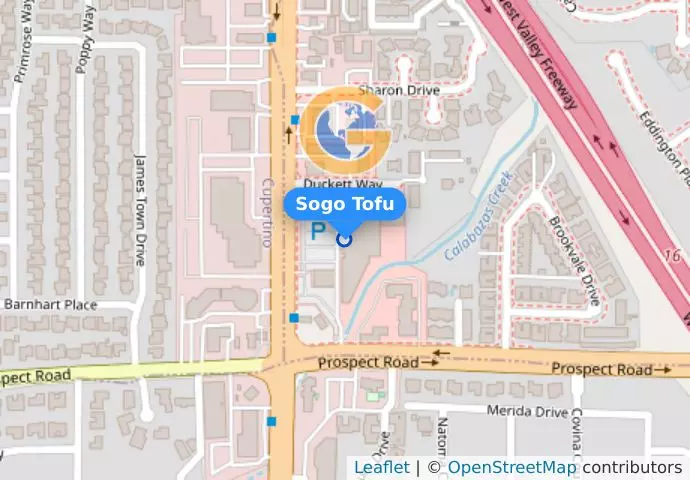Viewport: 690px width, 480px height.
Task: Open the Leaflet attribution link
Action: click(x=381, y=467)
